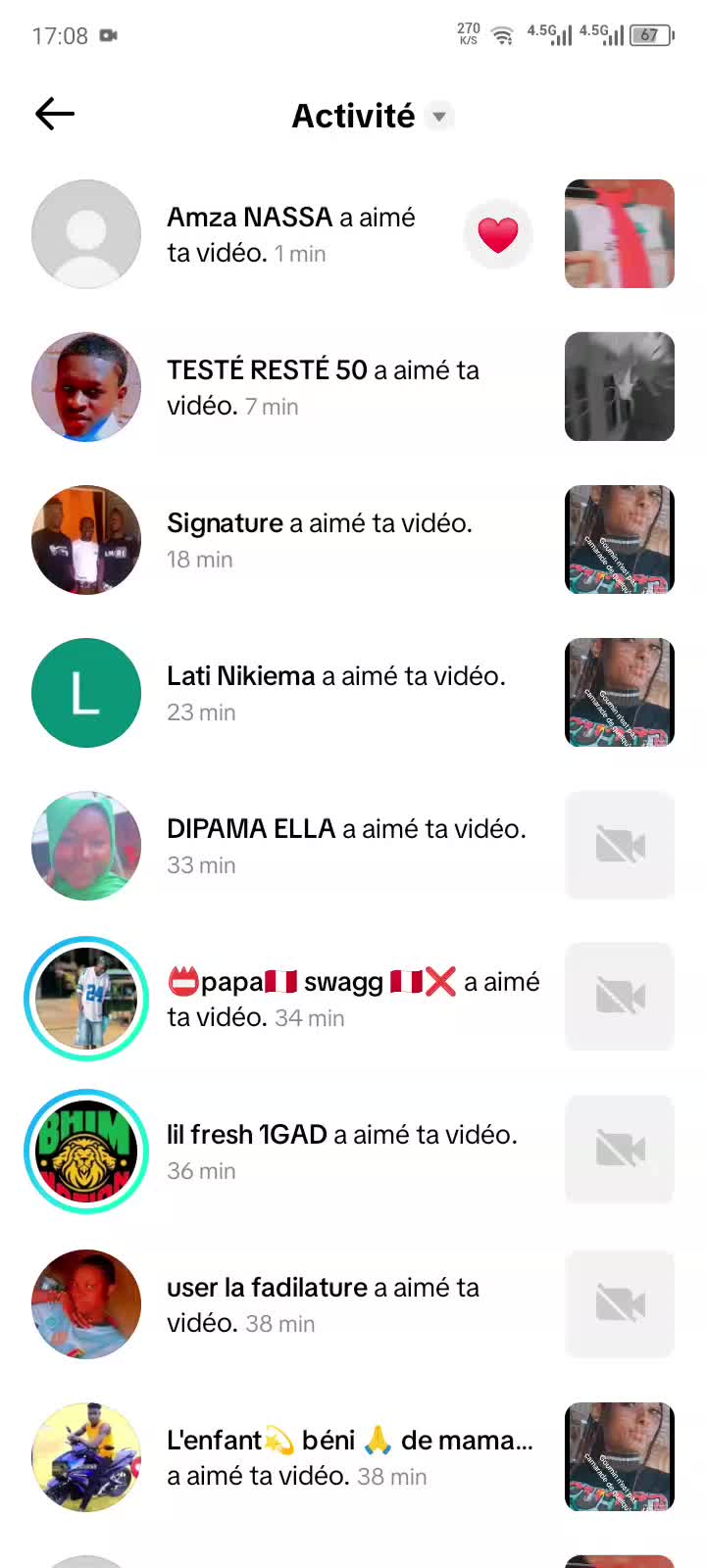Image resolution: width=706 pixels, height=1568 pixels.
Task: Open the lil fresh 1GAD notification
Action: click(341, 1151)
